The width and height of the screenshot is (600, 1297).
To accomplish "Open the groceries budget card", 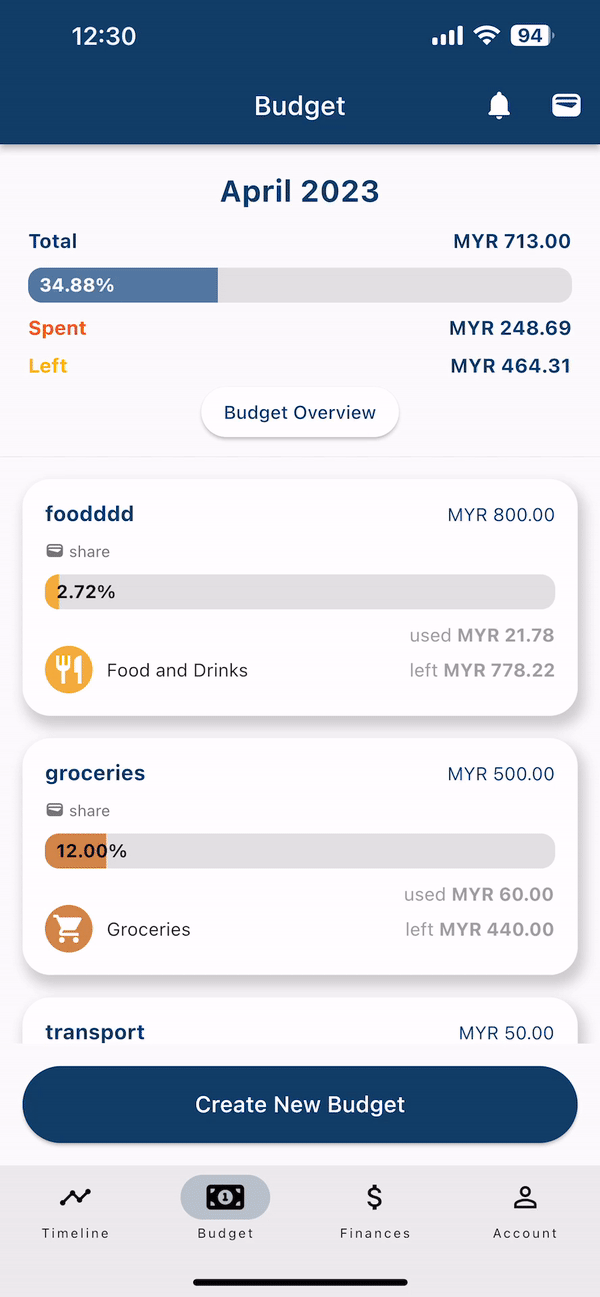I will point(300,855).
